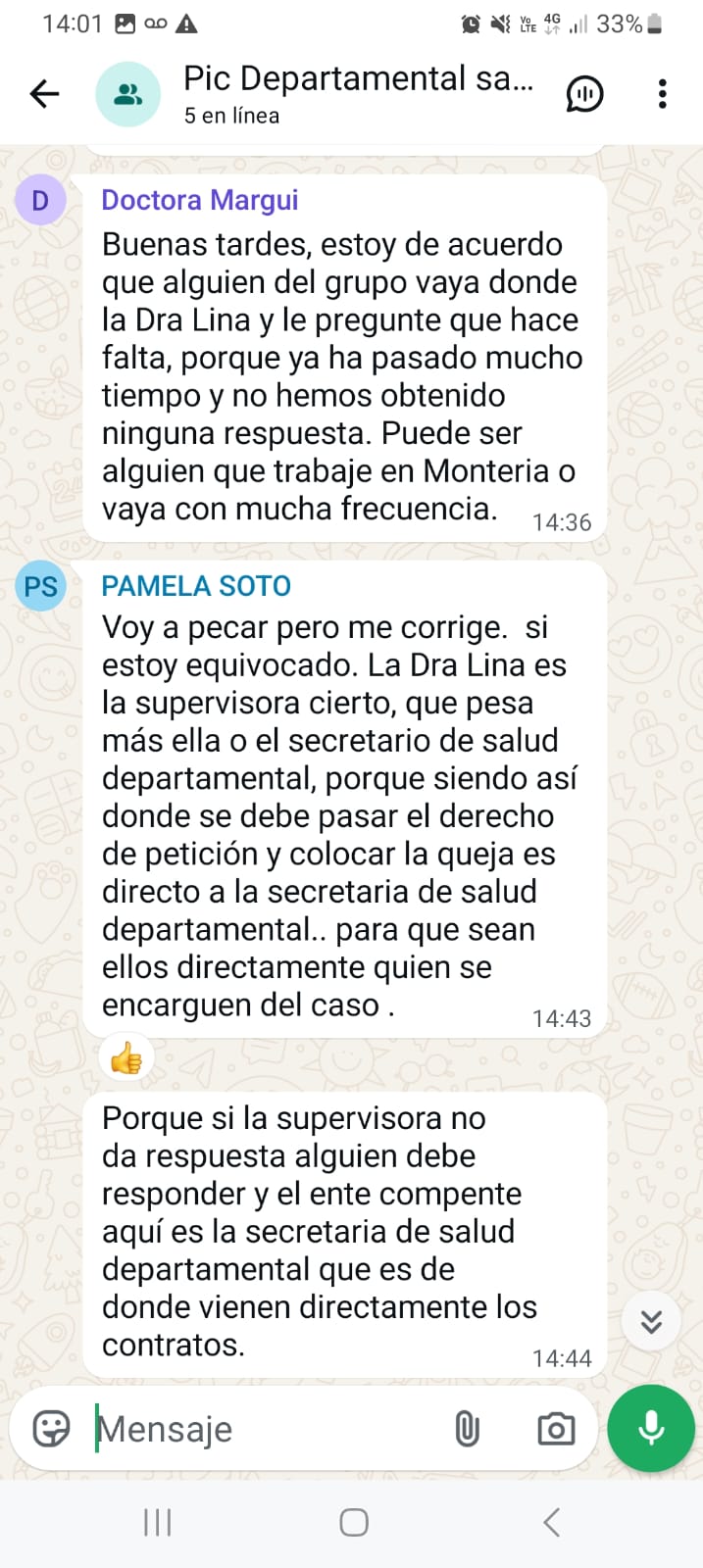View the thumbs-up reaction on Pamela's message
Screen dimensions: 703x1568
(x=126, y=1058)
